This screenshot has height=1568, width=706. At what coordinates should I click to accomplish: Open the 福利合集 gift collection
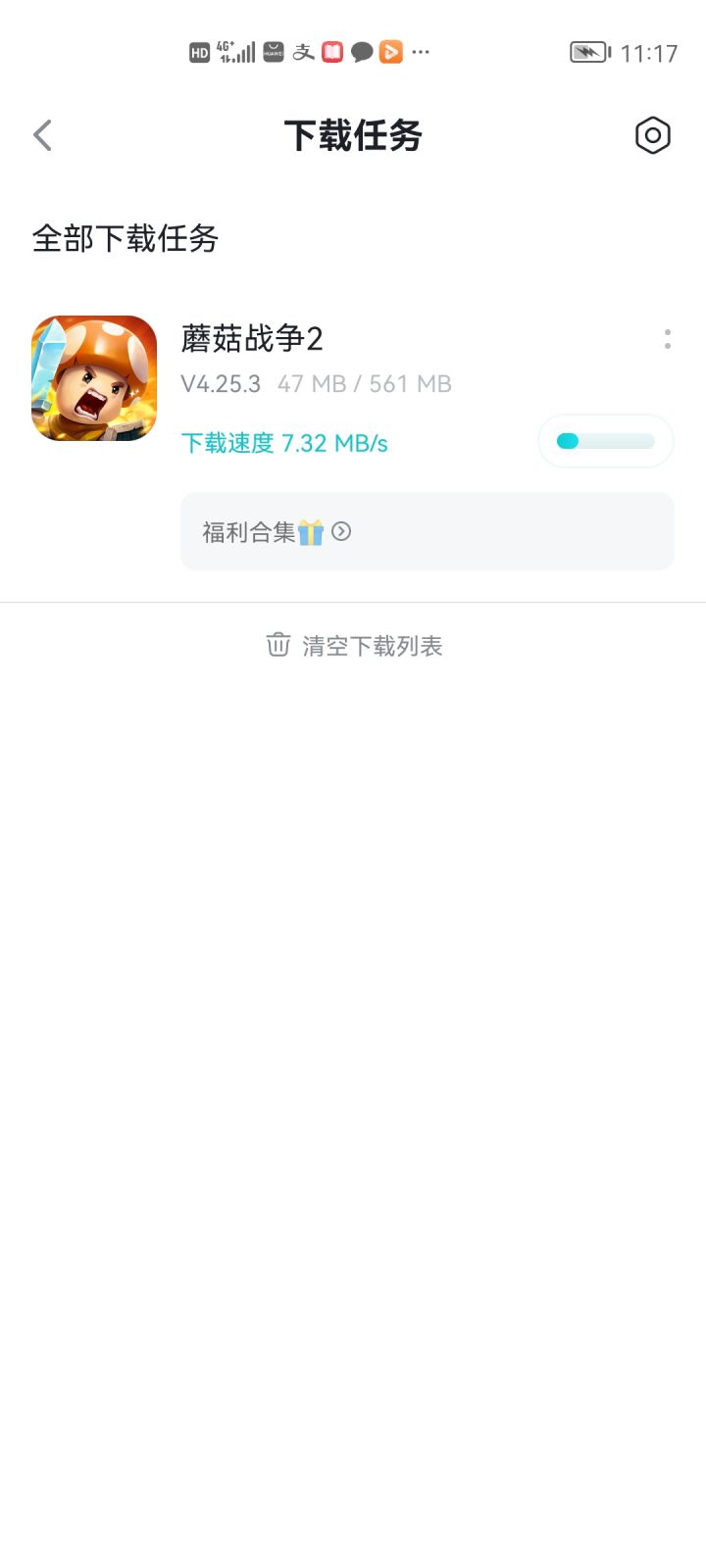click(427, 531)
